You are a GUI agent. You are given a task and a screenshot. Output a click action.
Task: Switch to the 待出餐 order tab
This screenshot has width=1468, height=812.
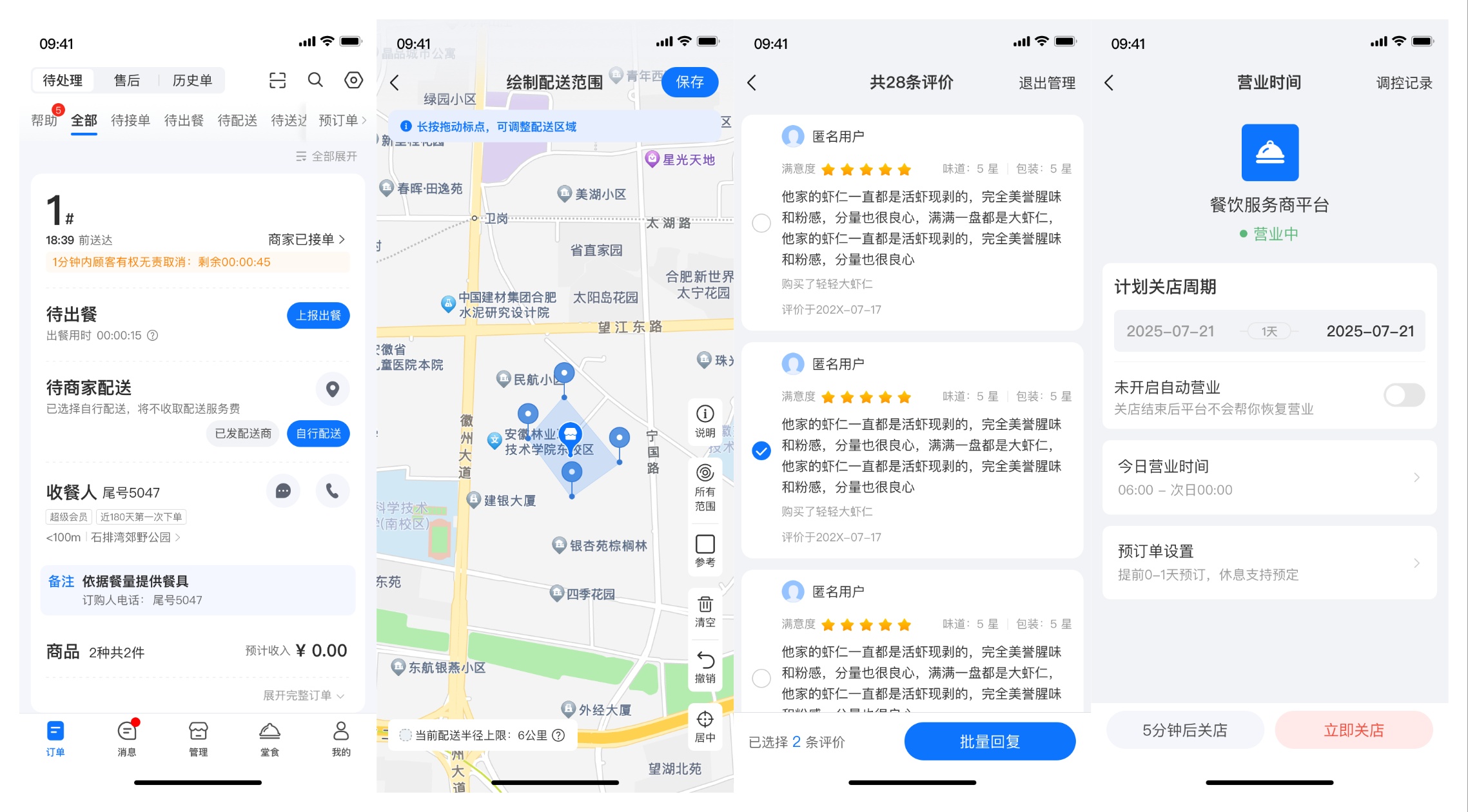pyautogui.click(x=184, y=121)
